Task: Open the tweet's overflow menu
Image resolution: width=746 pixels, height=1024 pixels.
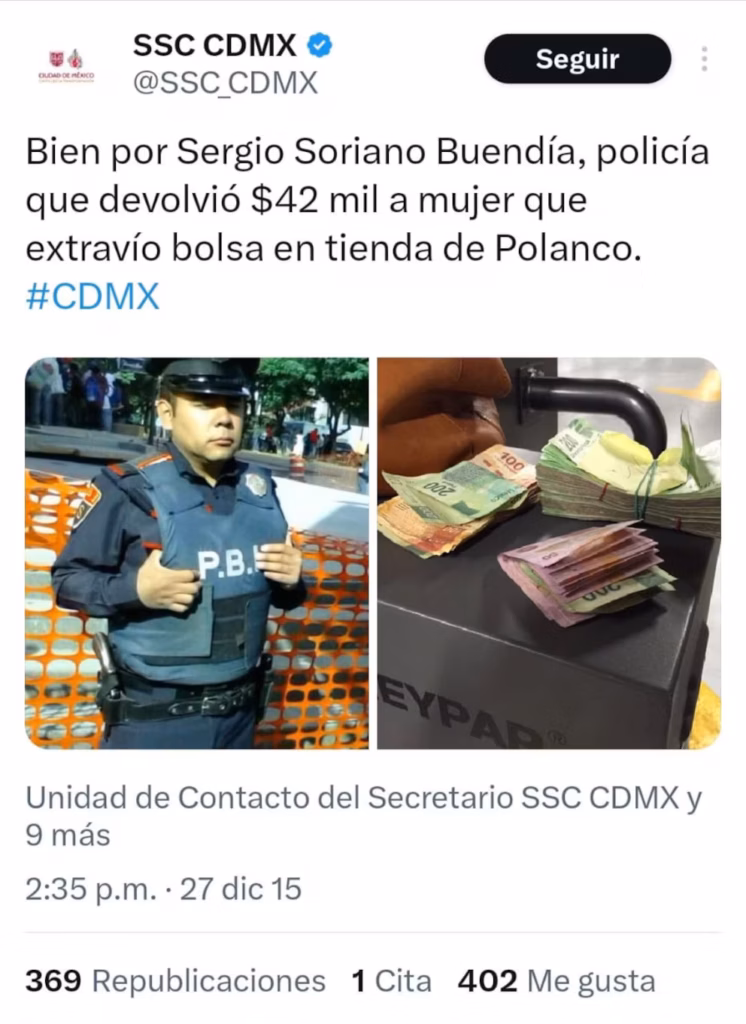Action: click(704, 59)
